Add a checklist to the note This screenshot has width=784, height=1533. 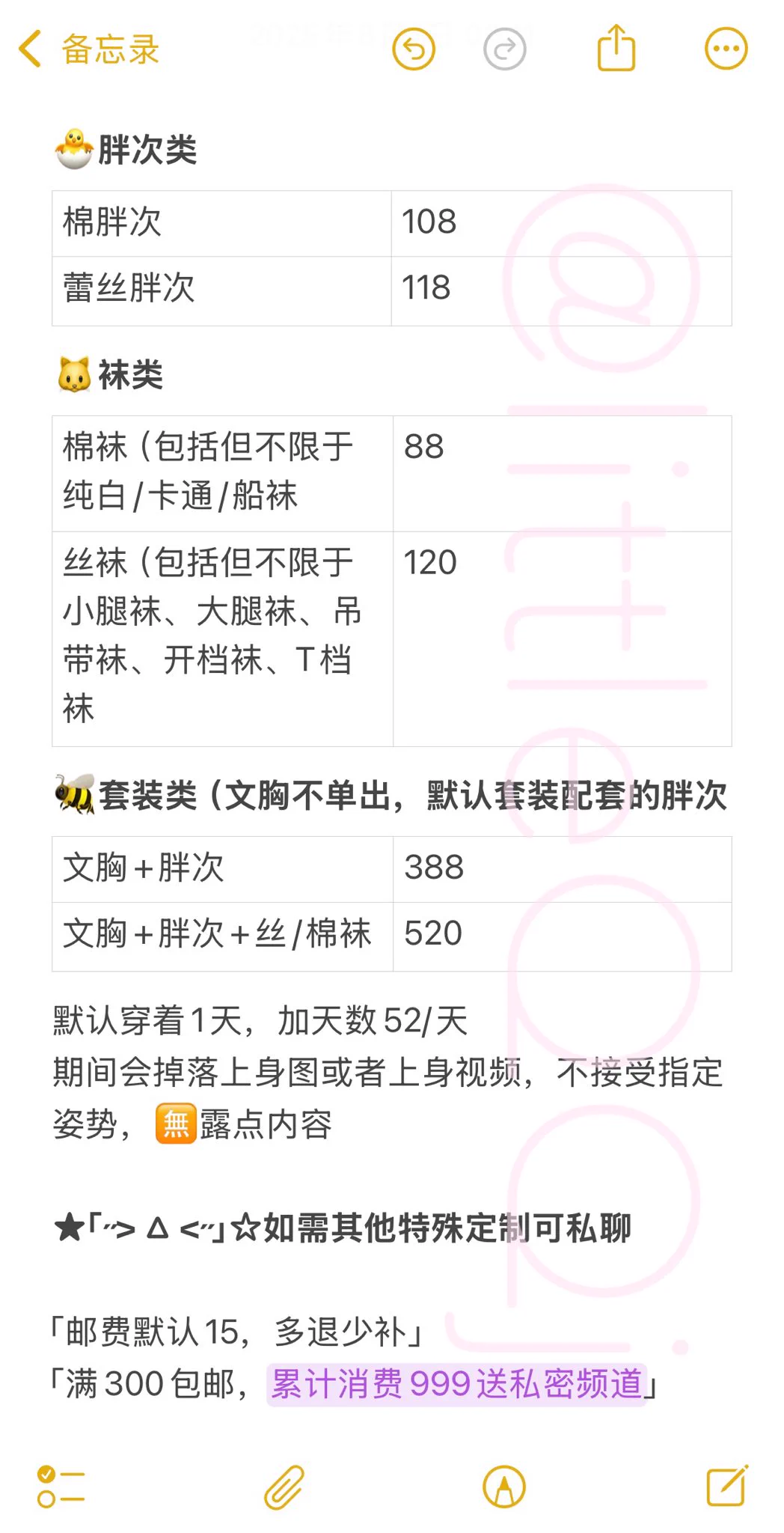pos(61,1486)
